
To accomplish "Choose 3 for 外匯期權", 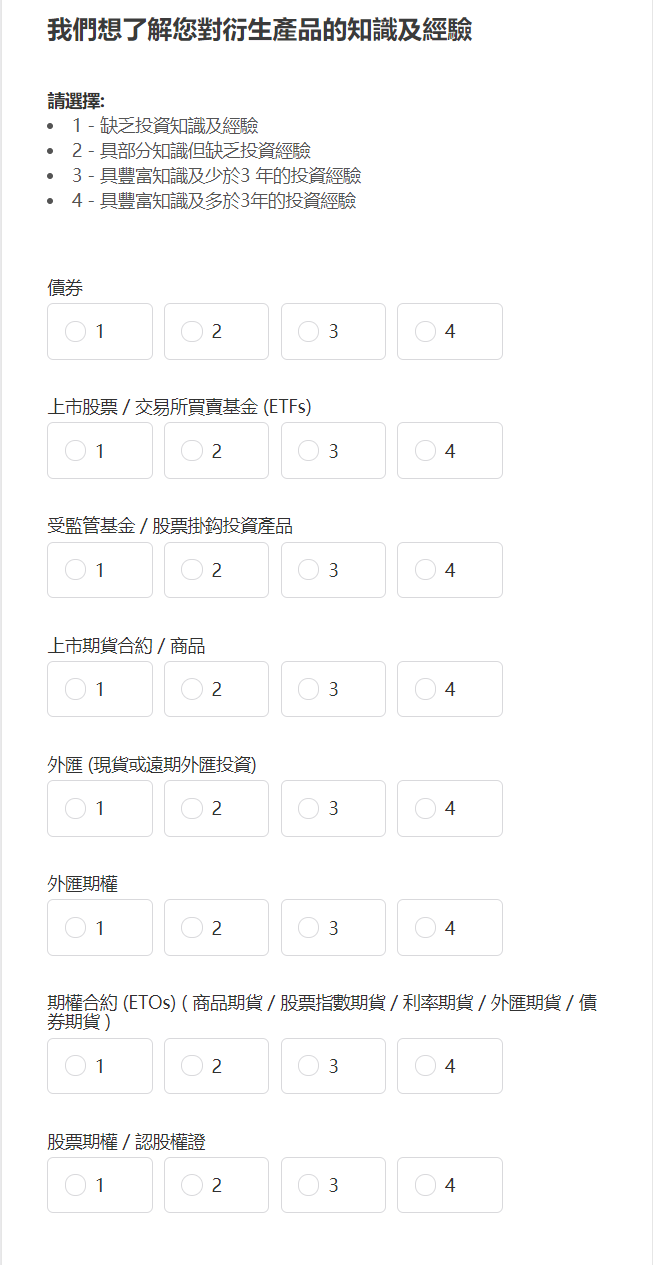I will 333,928.
